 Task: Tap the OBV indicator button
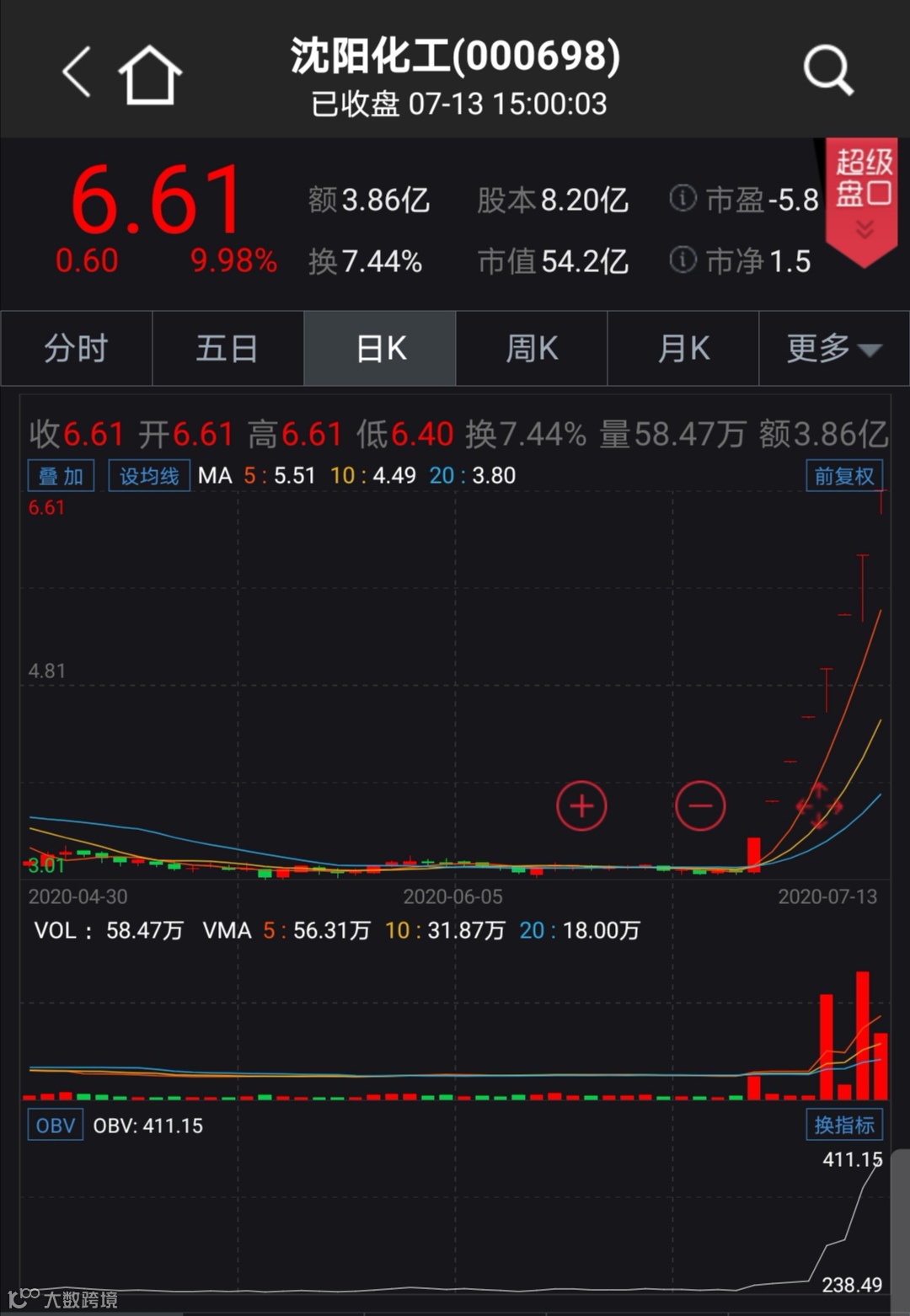pyautogui.click(x=56, y=1126)
